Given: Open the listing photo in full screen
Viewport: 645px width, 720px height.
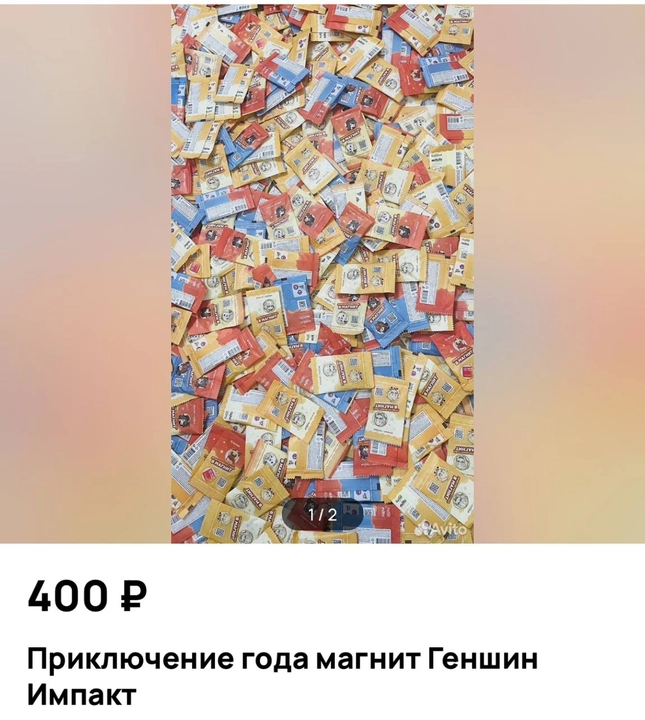Looking at the screenshot, I should pos(322,270).
